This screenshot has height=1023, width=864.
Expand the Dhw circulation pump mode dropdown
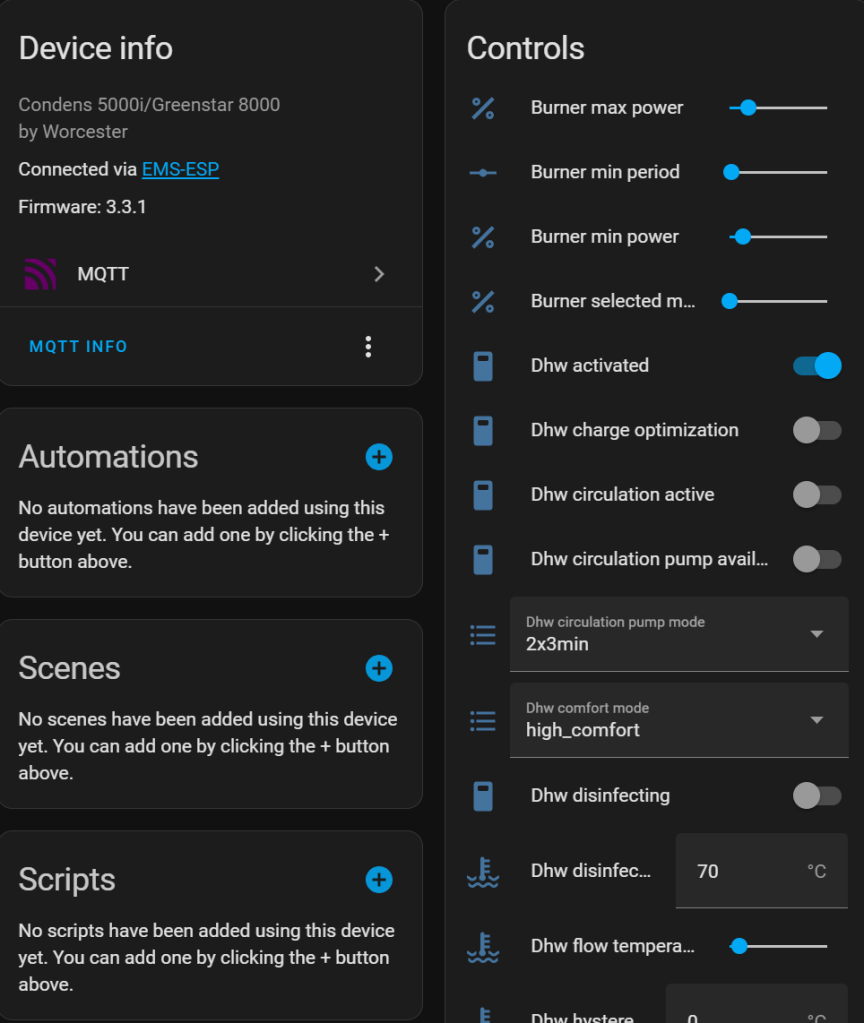[679, 634]
